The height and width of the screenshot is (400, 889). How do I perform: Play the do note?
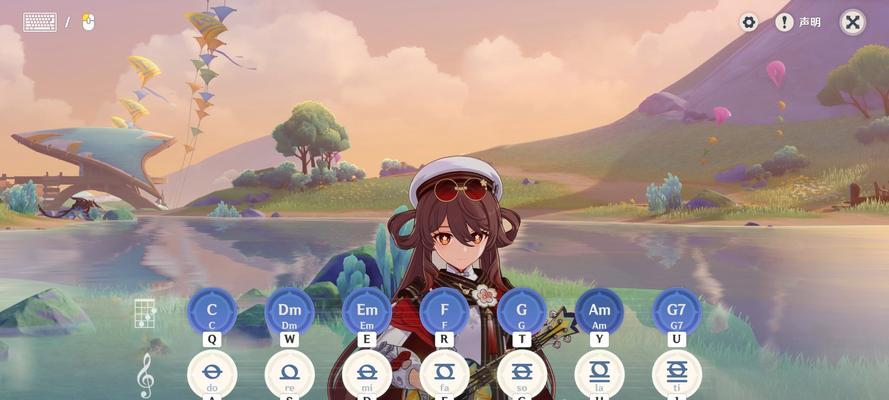[x=212, y=374]
